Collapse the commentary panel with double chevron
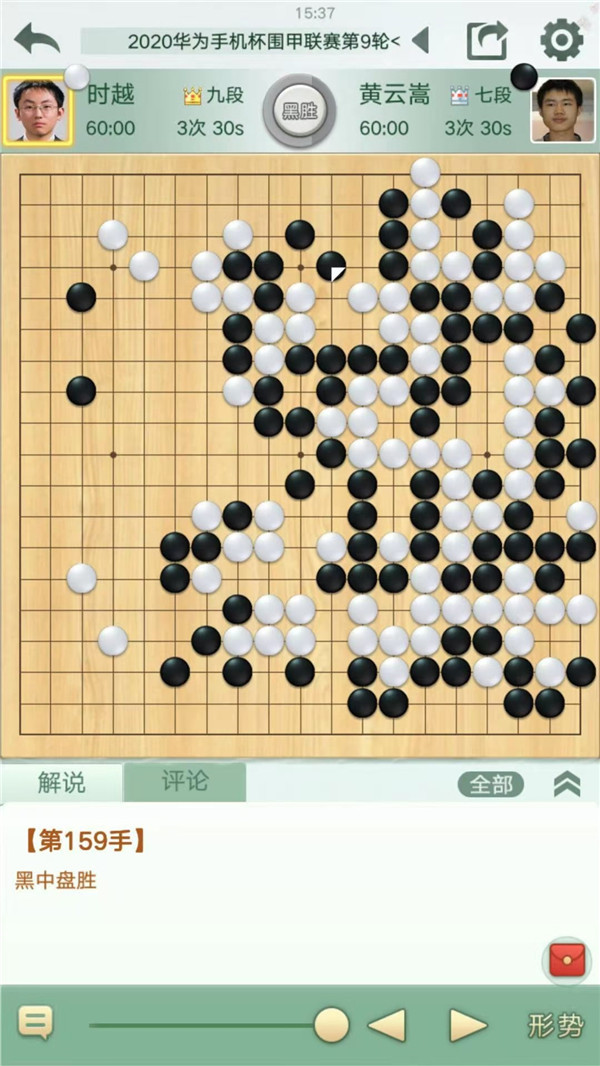Screen dimensions: 600x1066 click(x=566, y=785)
